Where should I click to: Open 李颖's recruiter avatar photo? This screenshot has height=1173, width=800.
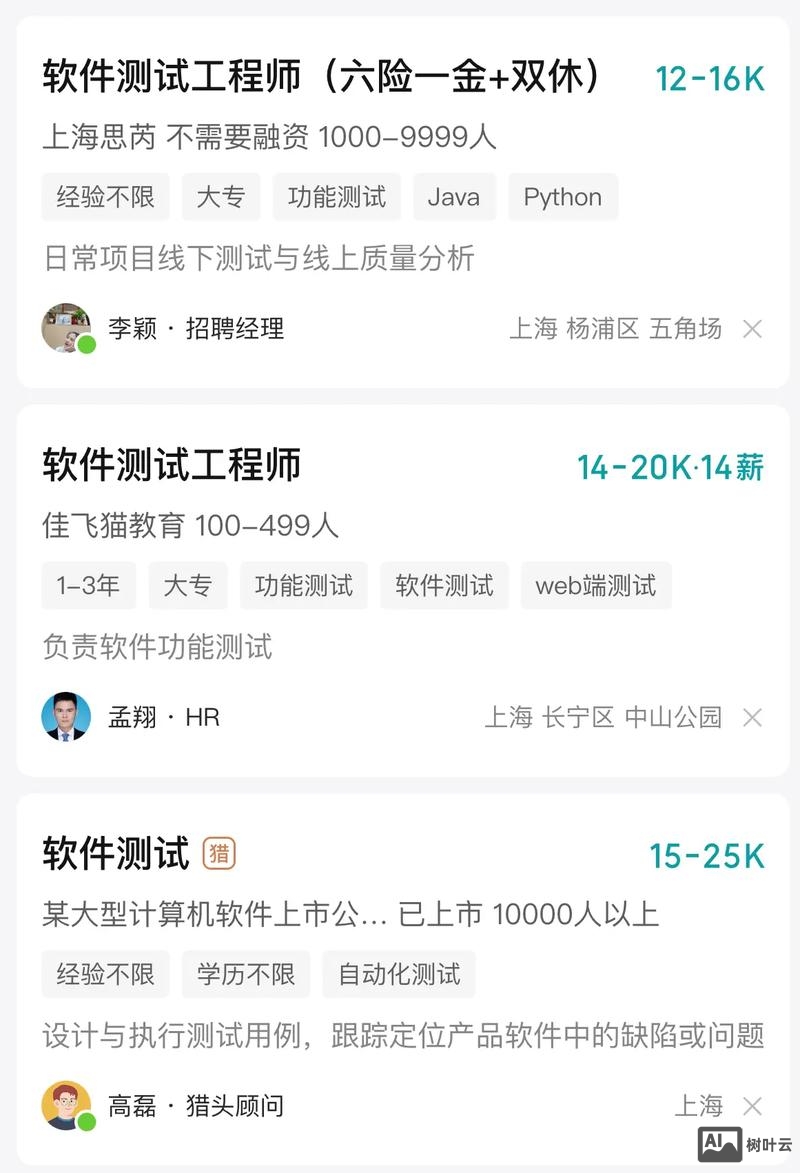click(67, 328)
